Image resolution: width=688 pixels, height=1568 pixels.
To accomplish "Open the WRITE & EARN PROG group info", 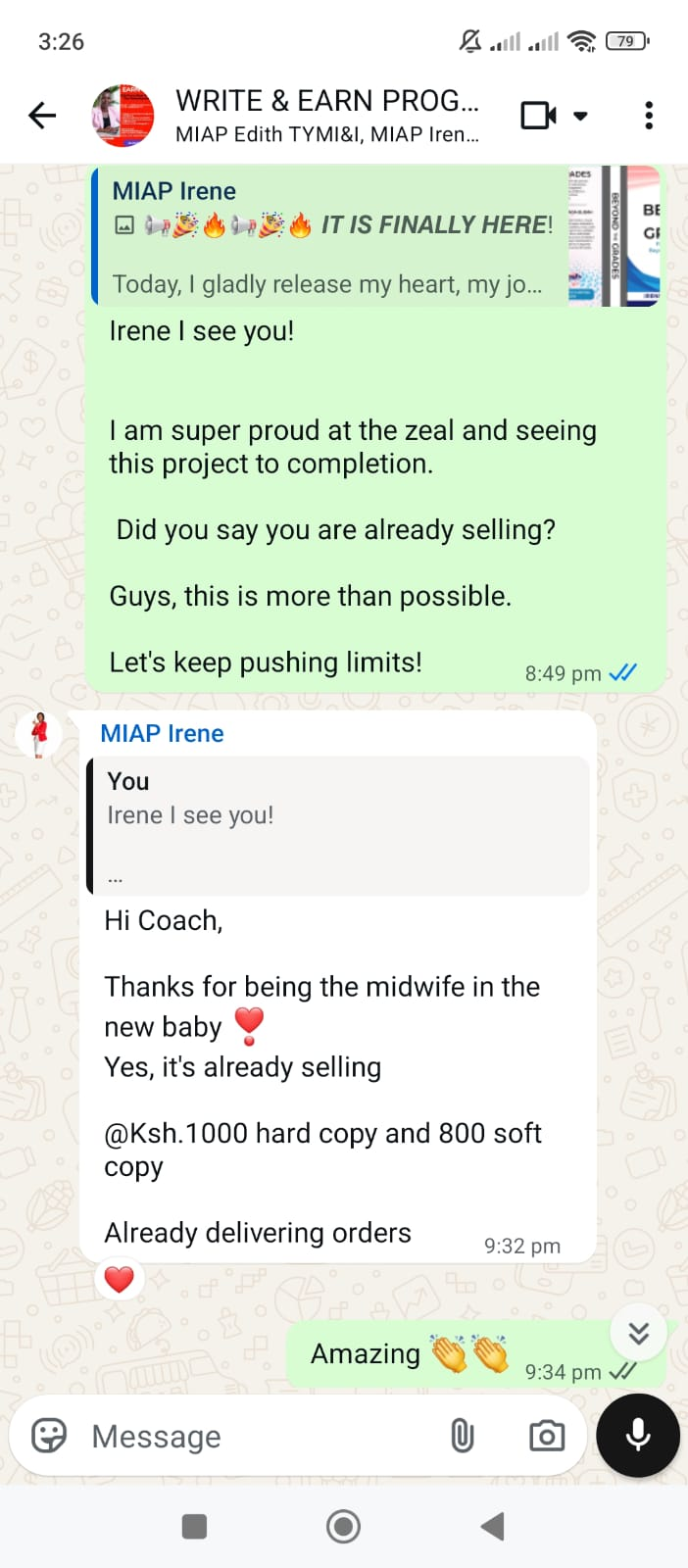I will 326,115.
